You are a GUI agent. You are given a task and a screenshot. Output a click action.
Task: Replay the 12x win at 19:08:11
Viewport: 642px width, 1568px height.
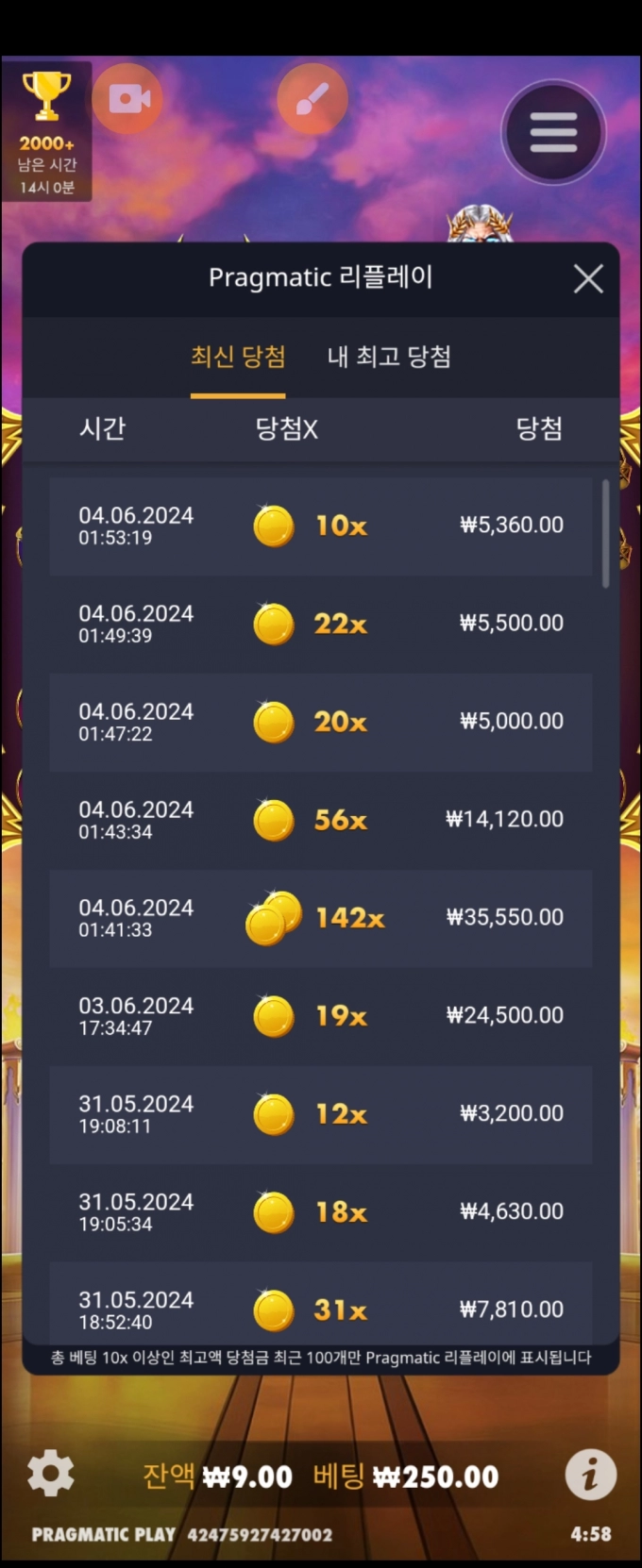click(x=321, y=1114)
